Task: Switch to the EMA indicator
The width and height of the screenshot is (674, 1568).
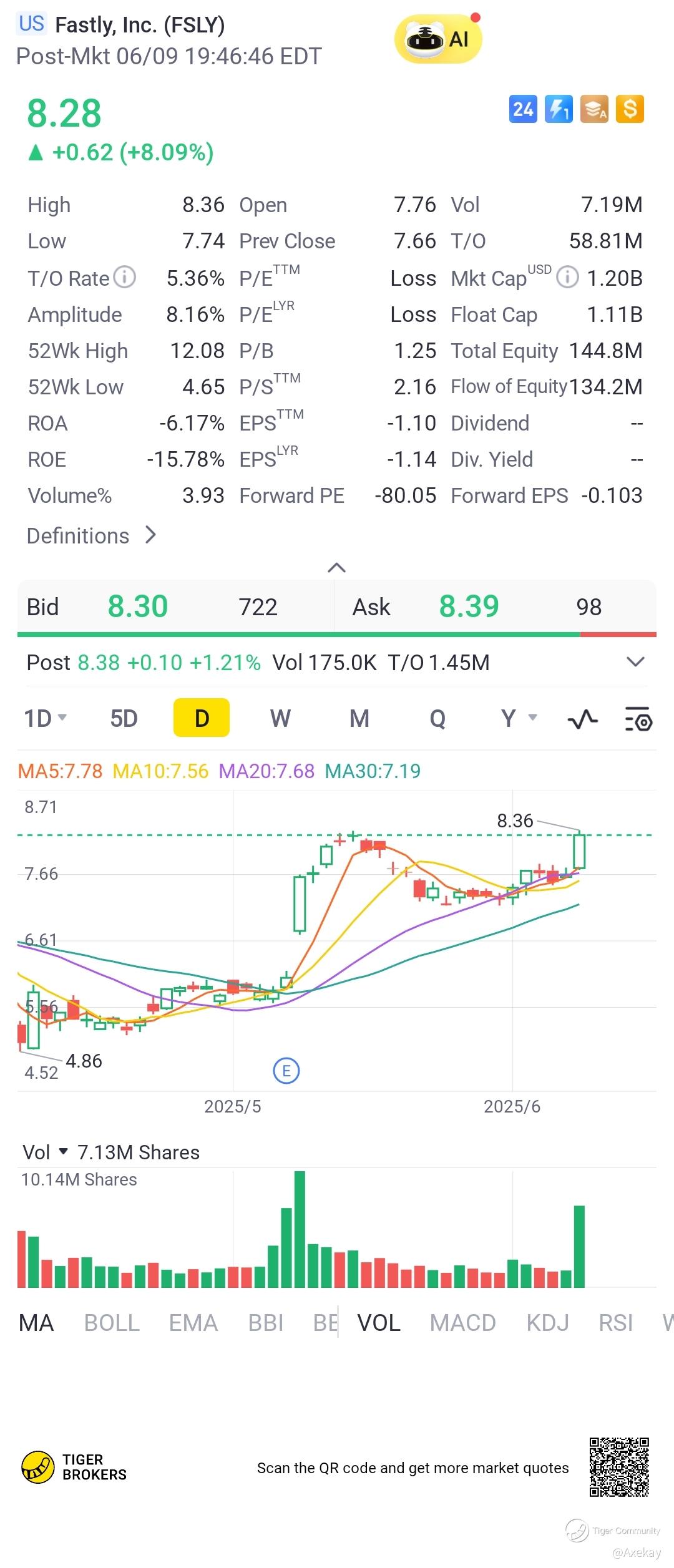Action: [193, 1323]
